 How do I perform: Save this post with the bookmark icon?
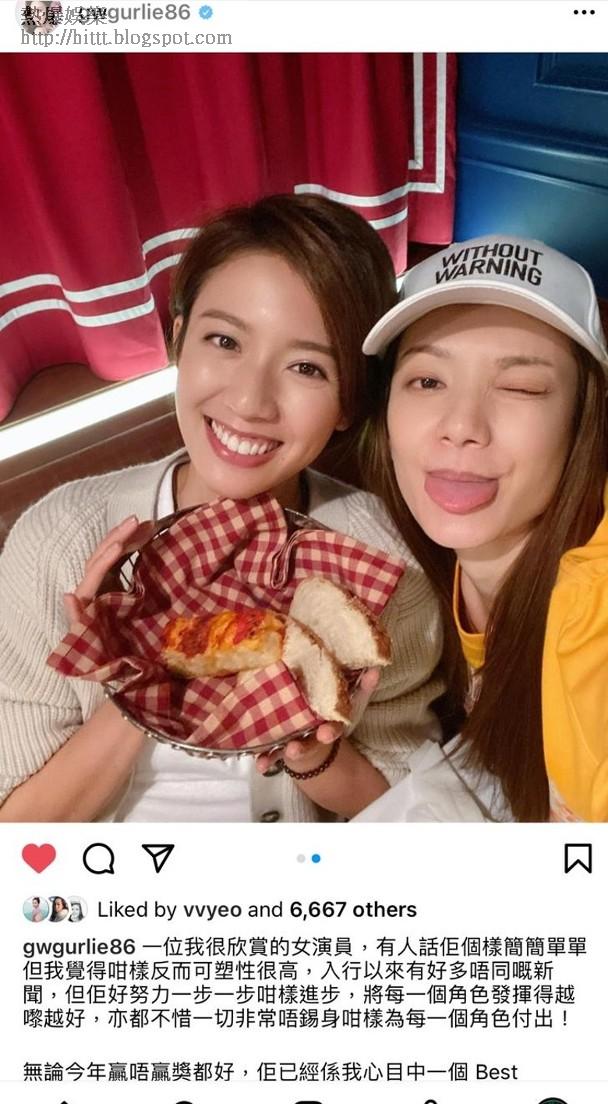point(578,858)
